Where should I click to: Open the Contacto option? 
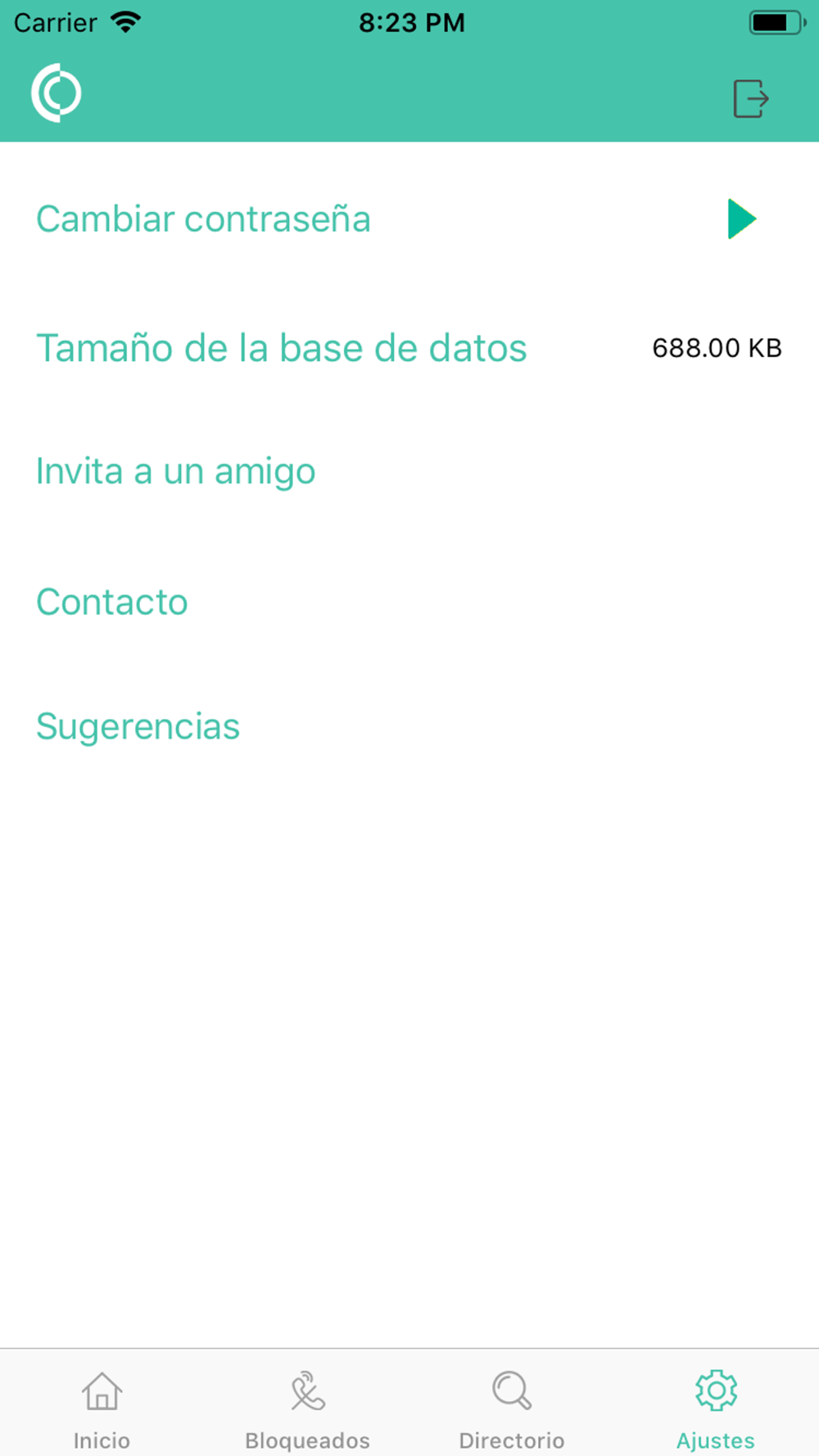[x=409, y=602]
